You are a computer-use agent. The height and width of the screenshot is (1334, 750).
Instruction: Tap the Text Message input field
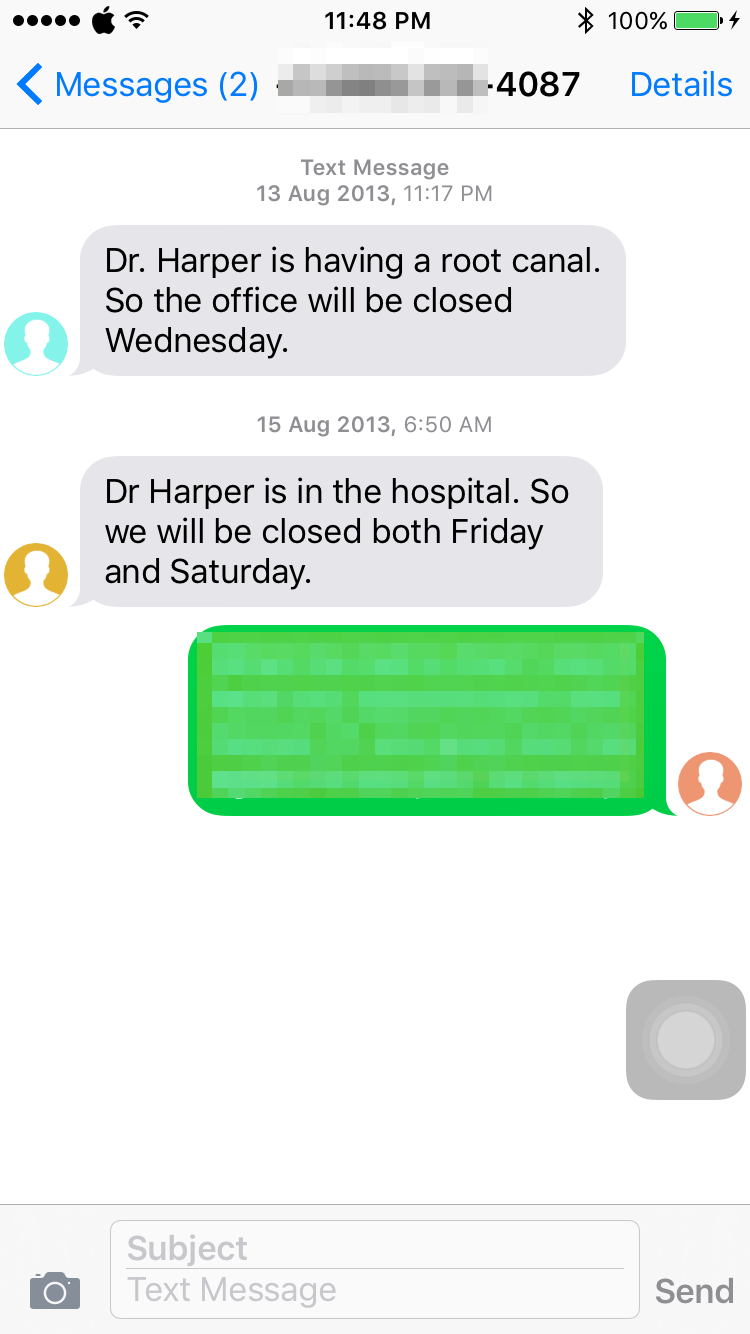(375, 1290)
